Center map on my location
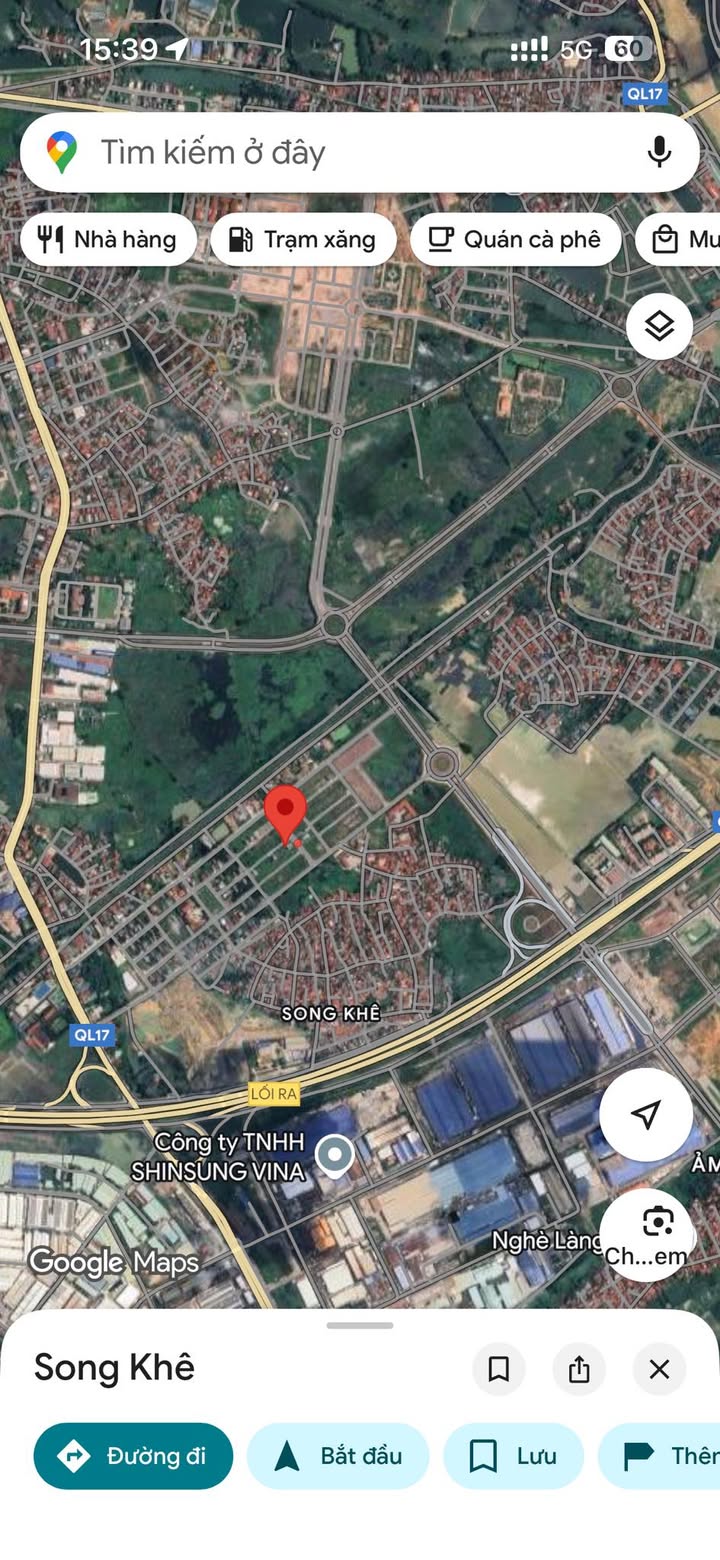720x1560 pixels. tap(646, 1114)
